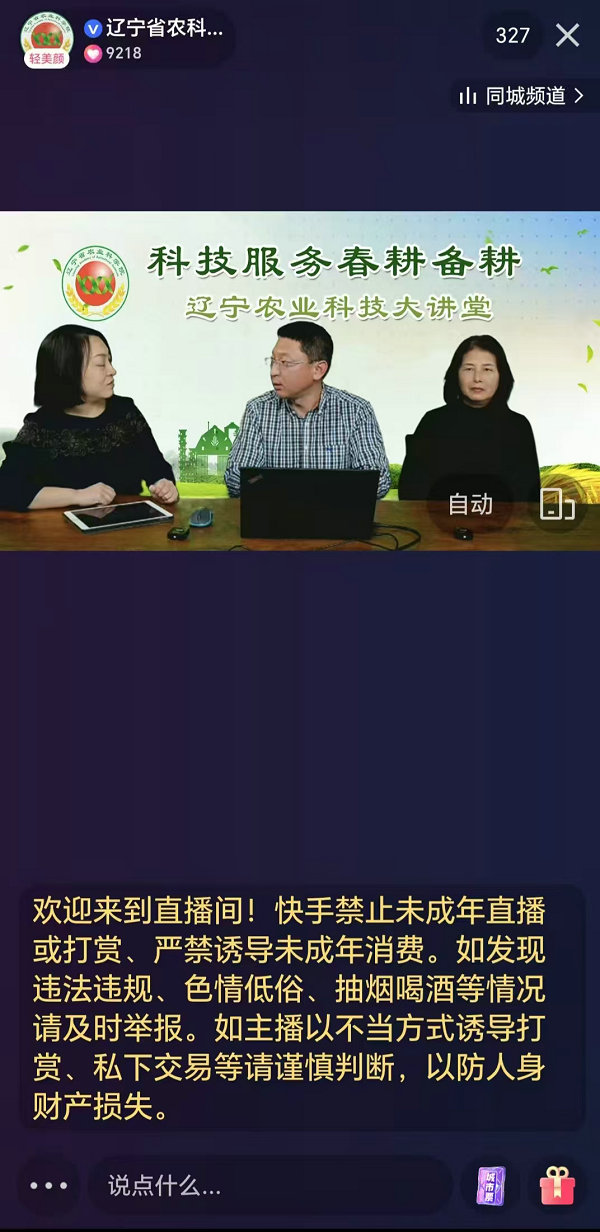Open the more options dots menu

pyautogui.click(x=48, y=1186)
